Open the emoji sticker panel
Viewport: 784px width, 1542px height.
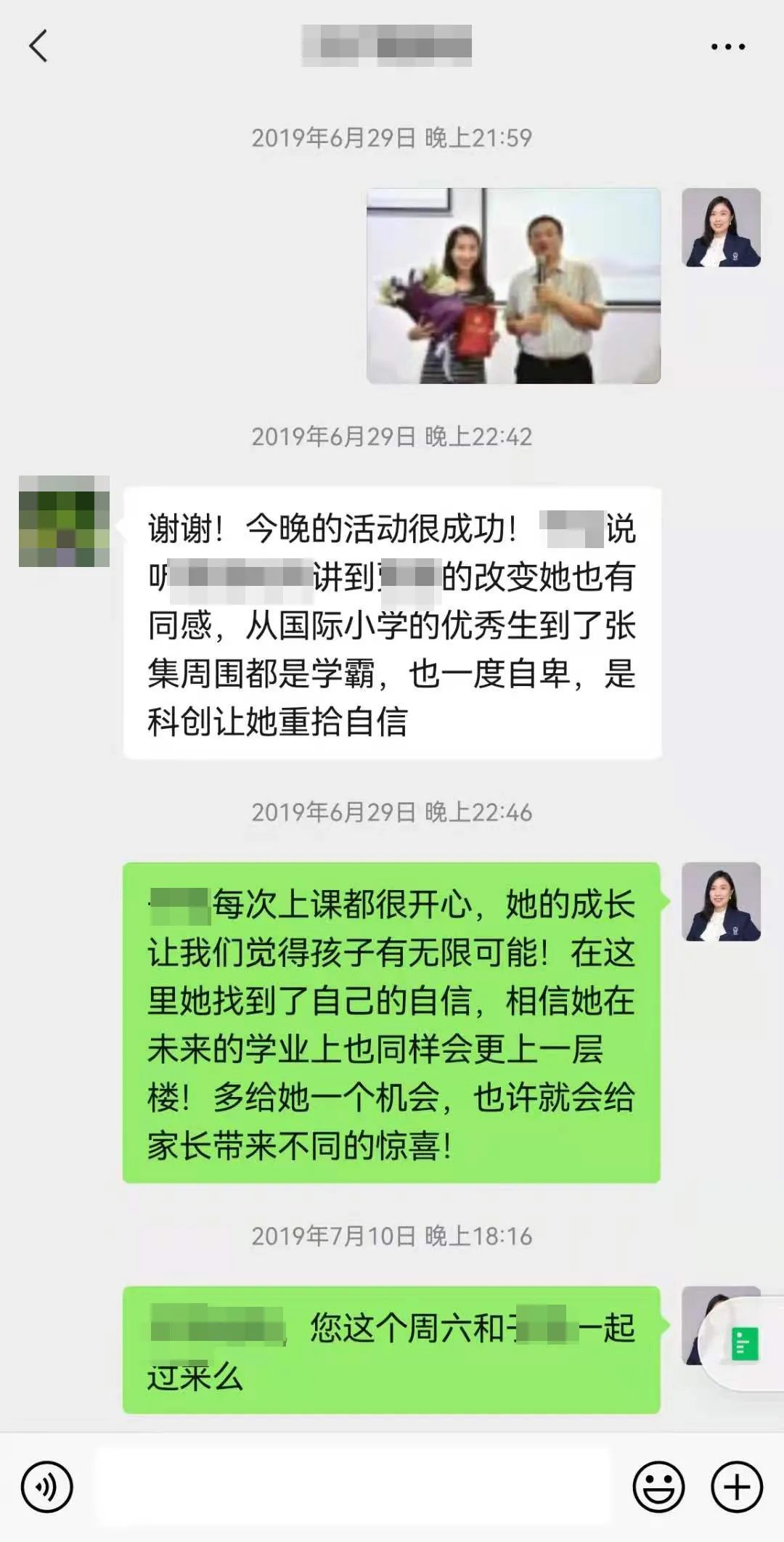(658, 1487)
